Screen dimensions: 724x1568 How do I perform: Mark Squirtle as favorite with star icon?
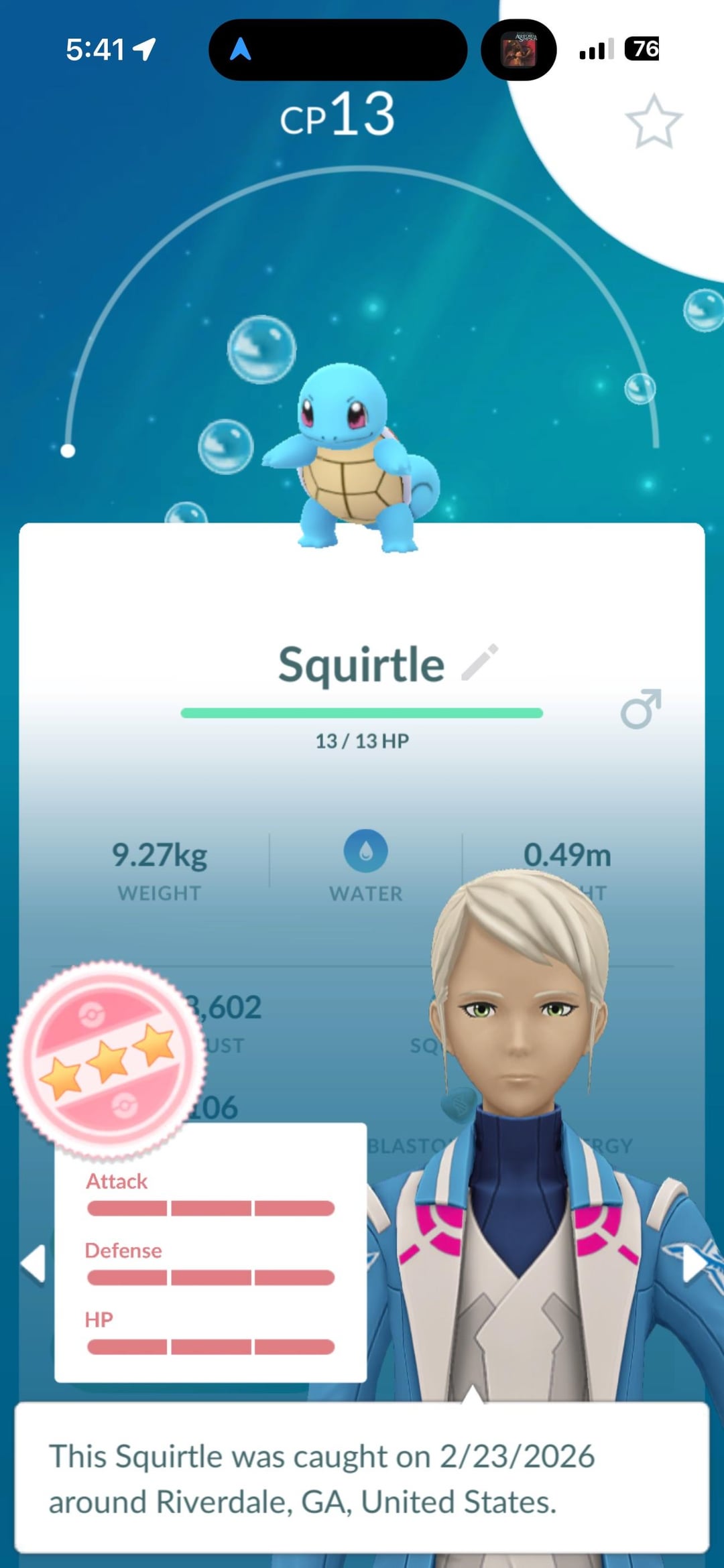point(653,122)
